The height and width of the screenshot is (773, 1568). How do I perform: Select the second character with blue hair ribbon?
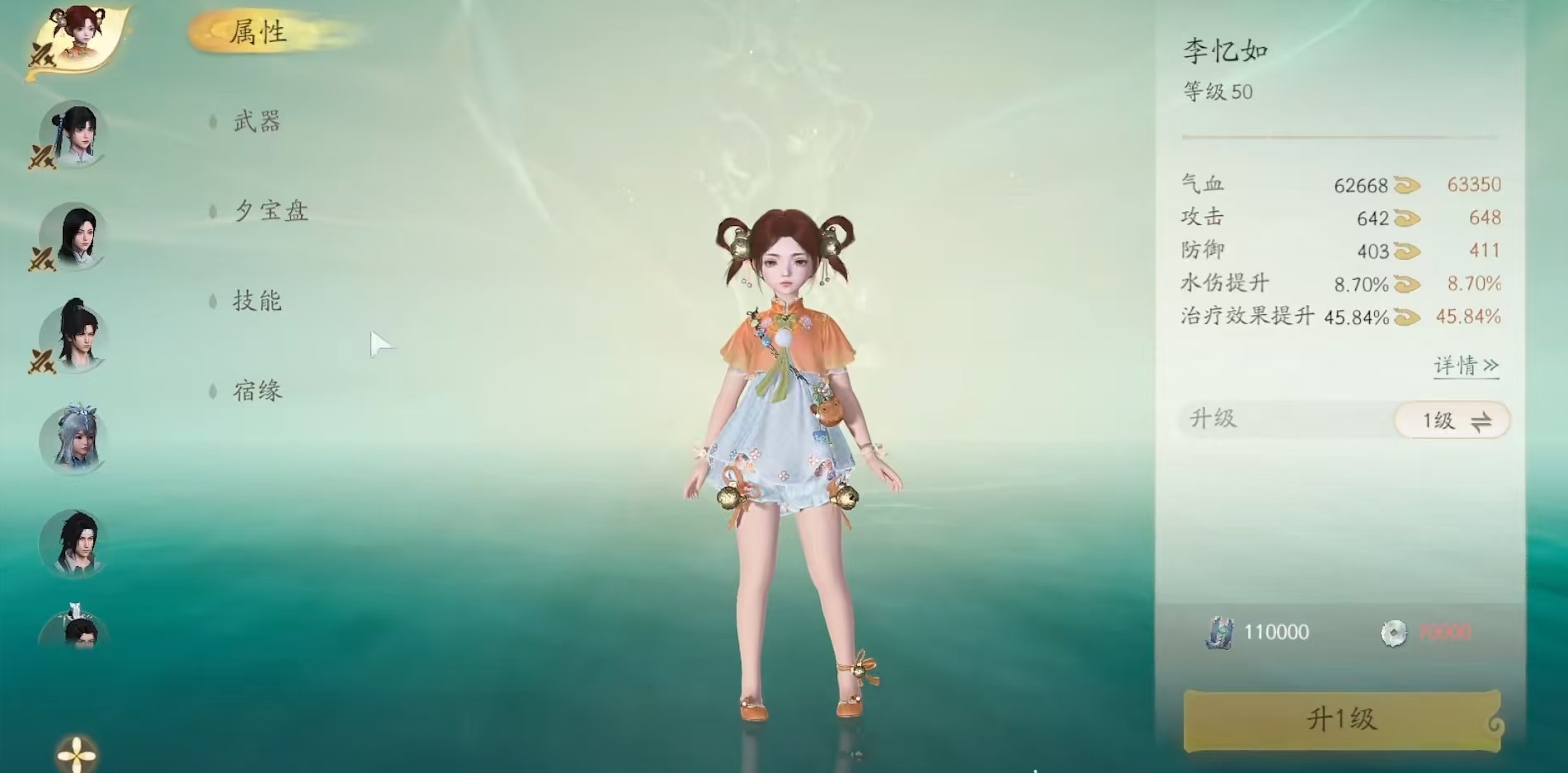point(74,134)
